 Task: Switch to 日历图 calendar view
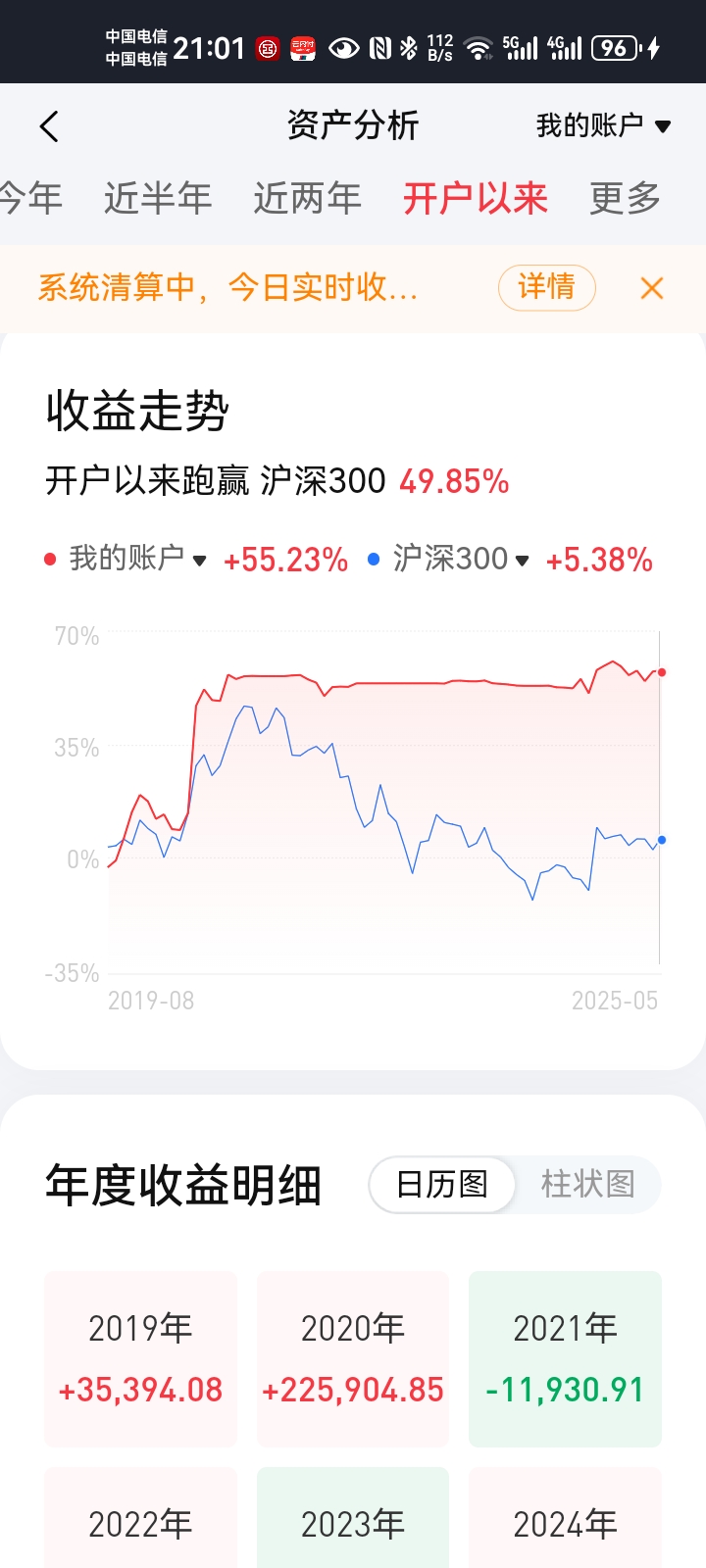tap(442, 1185)
